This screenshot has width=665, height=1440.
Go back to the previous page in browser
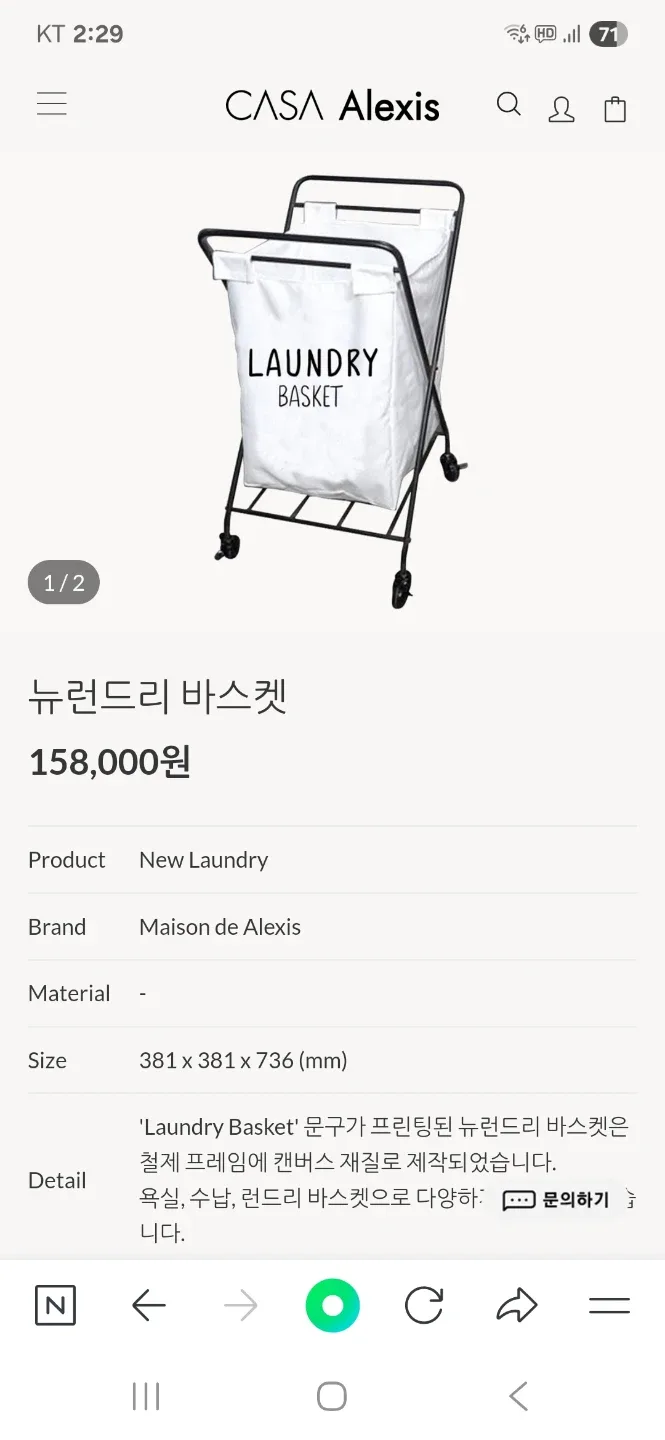(148, 1306)
